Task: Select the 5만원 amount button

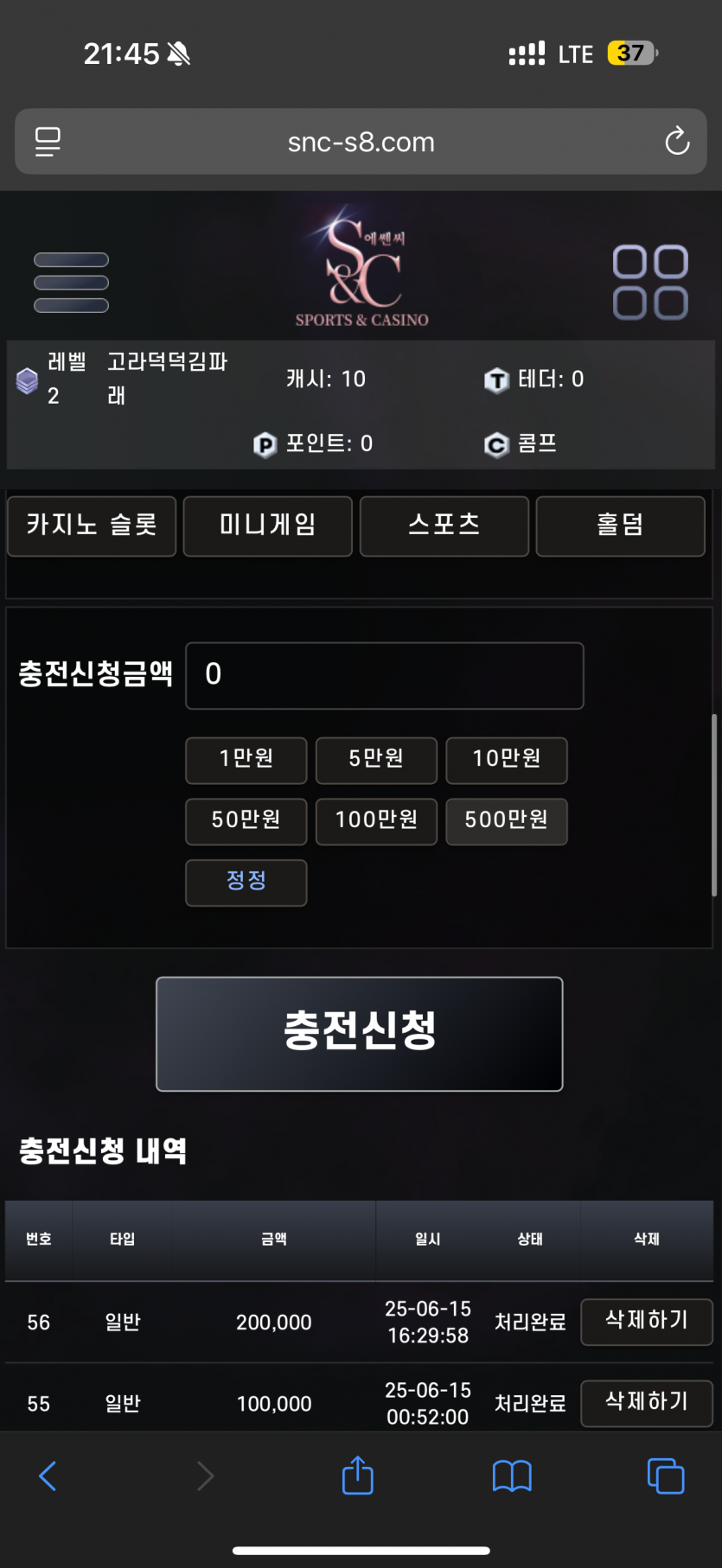Action: coord(376,760)
